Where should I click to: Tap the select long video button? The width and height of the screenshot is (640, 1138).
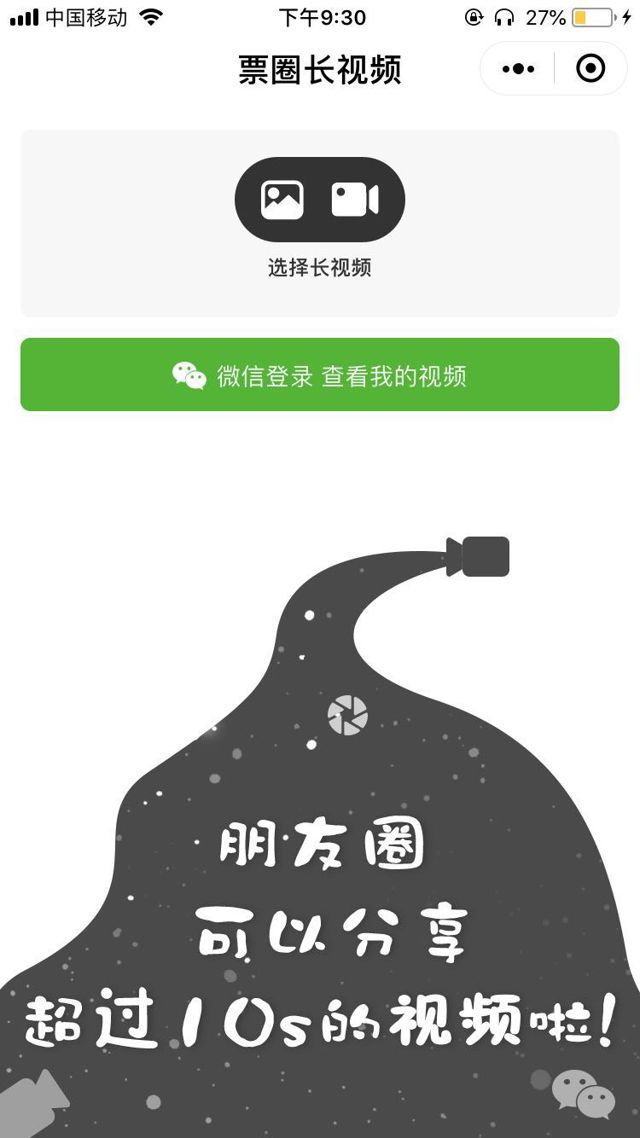(x=320, y=200)
